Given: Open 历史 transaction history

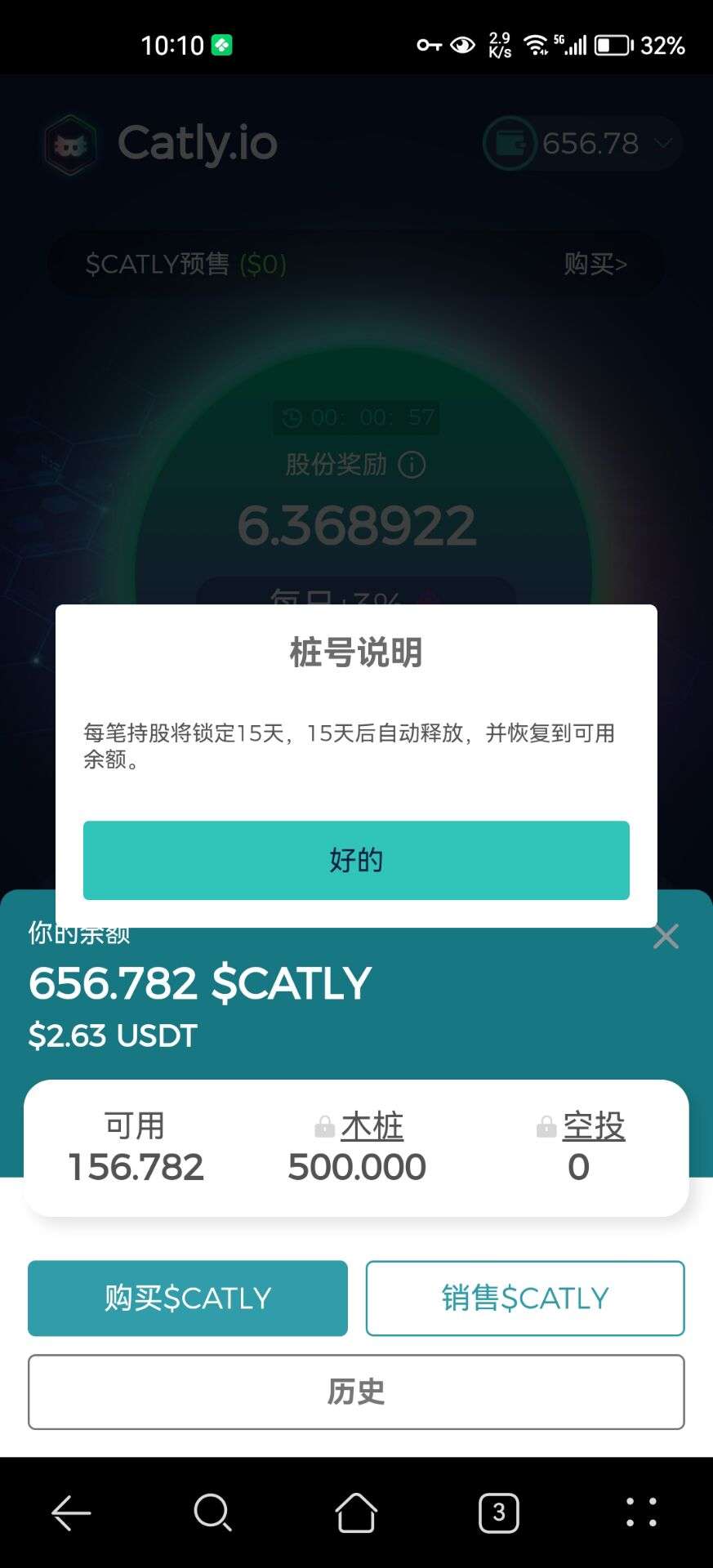Looking at the screenshot, I should coord(356,1392).
